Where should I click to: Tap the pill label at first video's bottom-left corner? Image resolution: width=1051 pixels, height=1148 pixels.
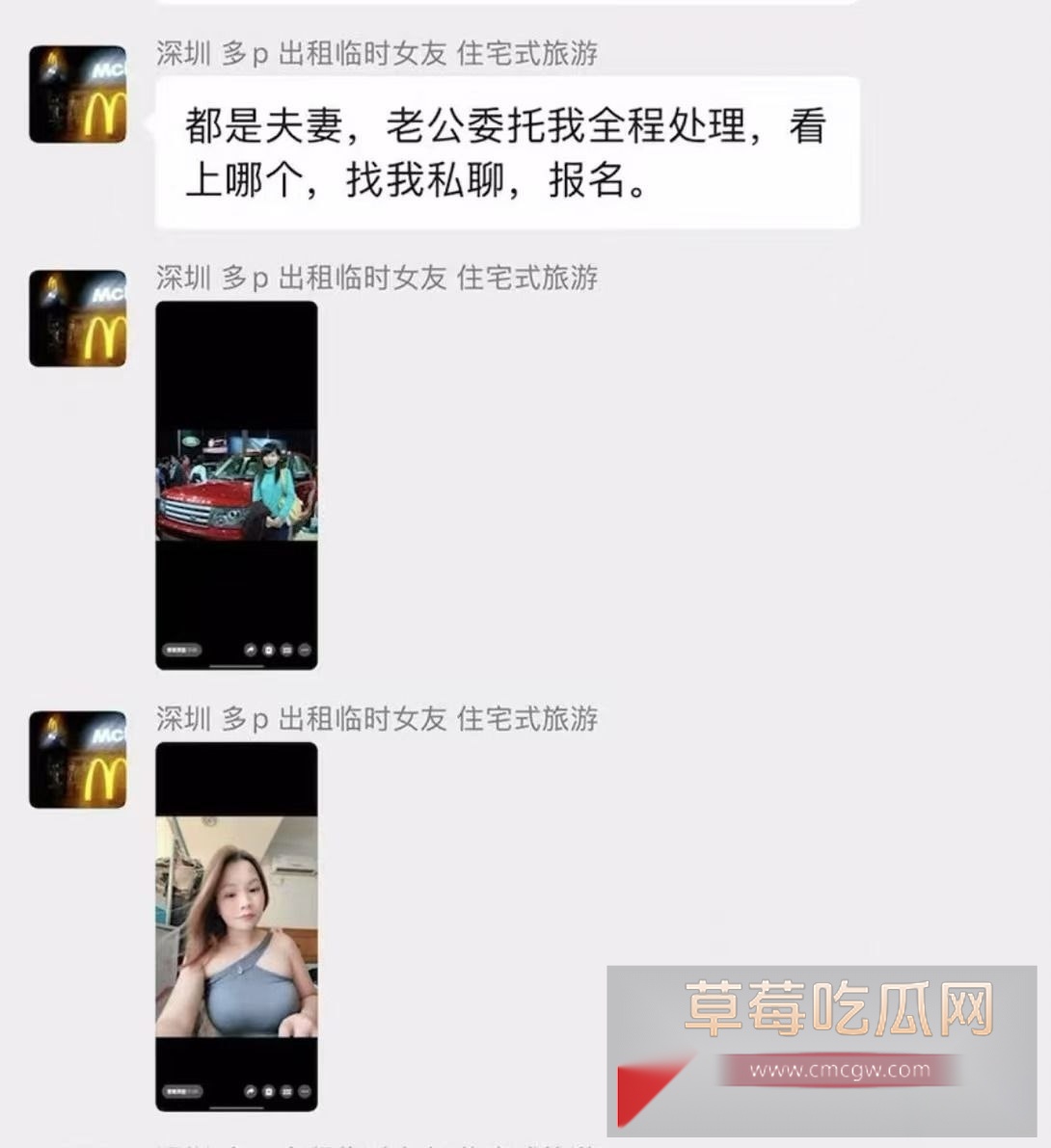[182, 650]
